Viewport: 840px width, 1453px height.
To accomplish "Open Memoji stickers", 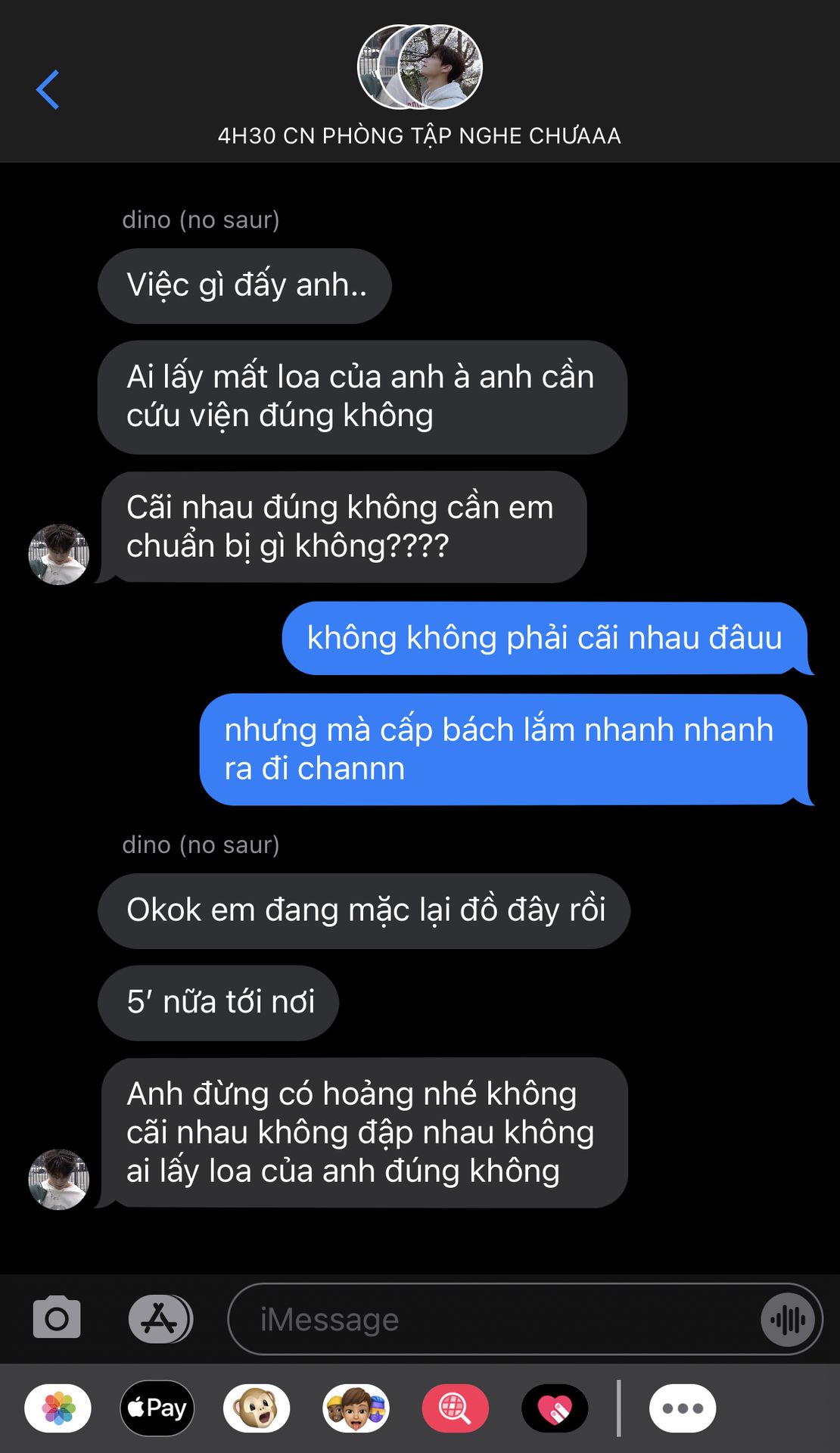I will click(x=356, y=1408).
